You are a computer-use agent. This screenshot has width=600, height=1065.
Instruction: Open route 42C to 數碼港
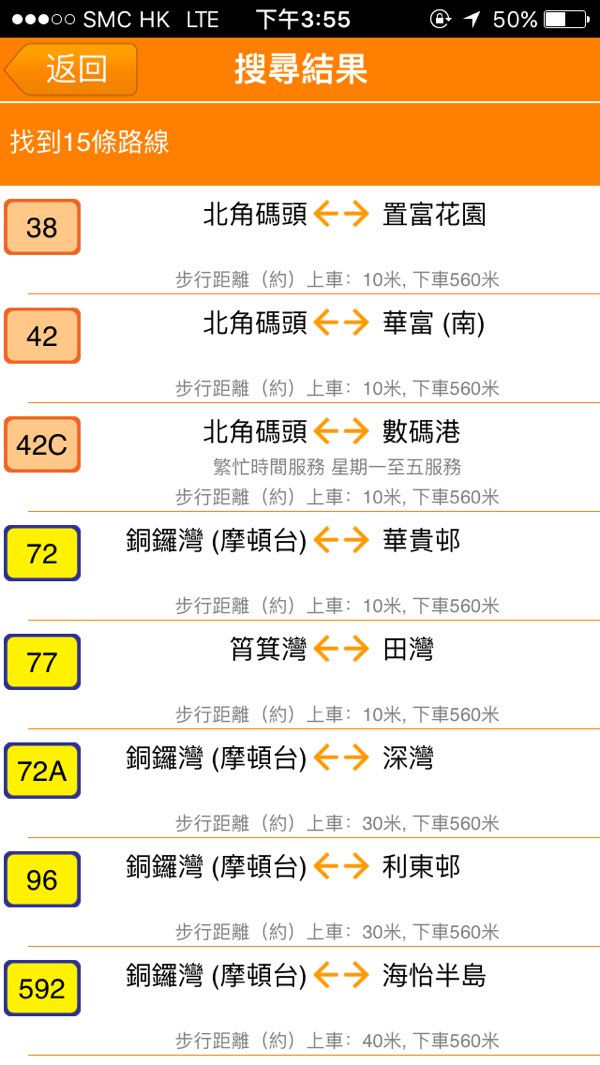300,457
